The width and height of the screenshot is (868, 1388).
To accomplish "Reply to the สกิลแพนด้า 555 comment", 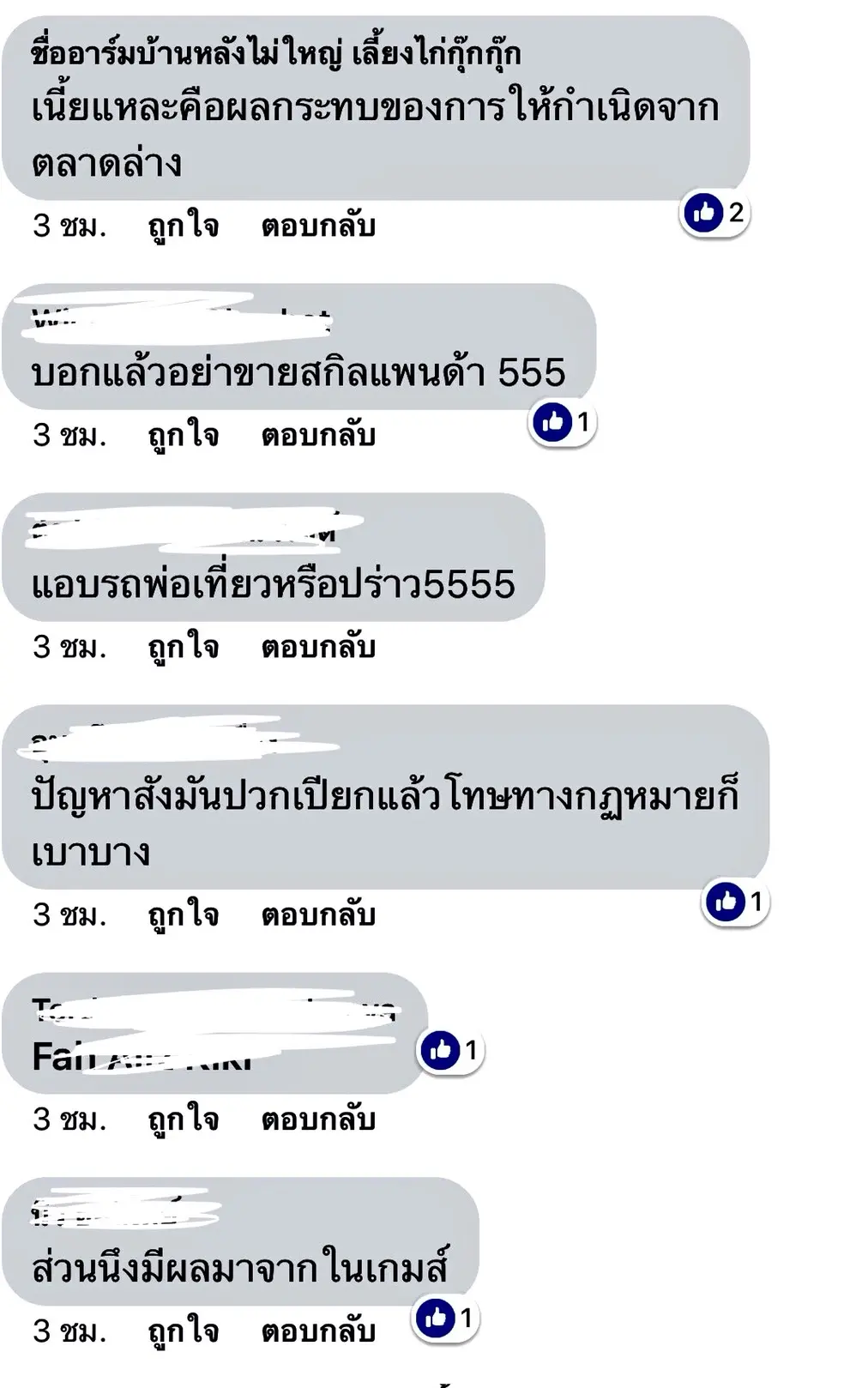I will [318, 435].
